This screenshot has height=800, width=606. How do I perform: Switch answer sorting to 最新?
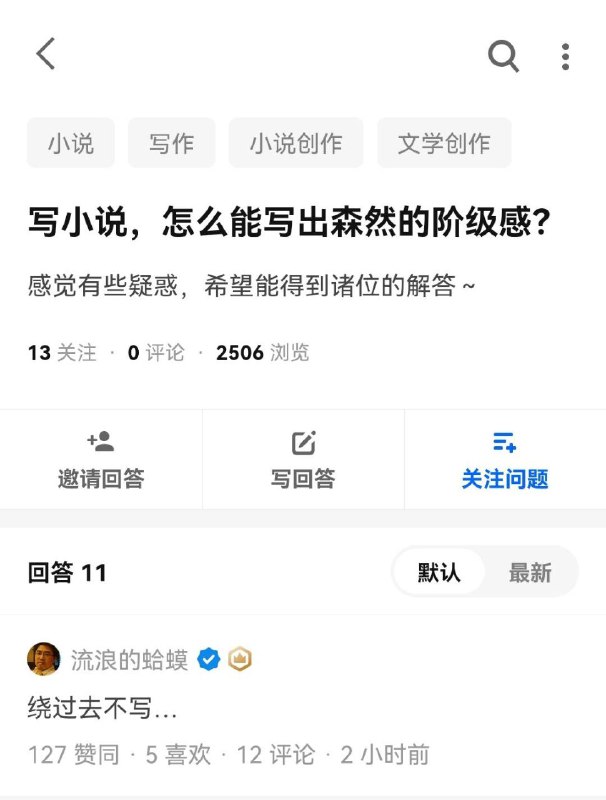530,572
